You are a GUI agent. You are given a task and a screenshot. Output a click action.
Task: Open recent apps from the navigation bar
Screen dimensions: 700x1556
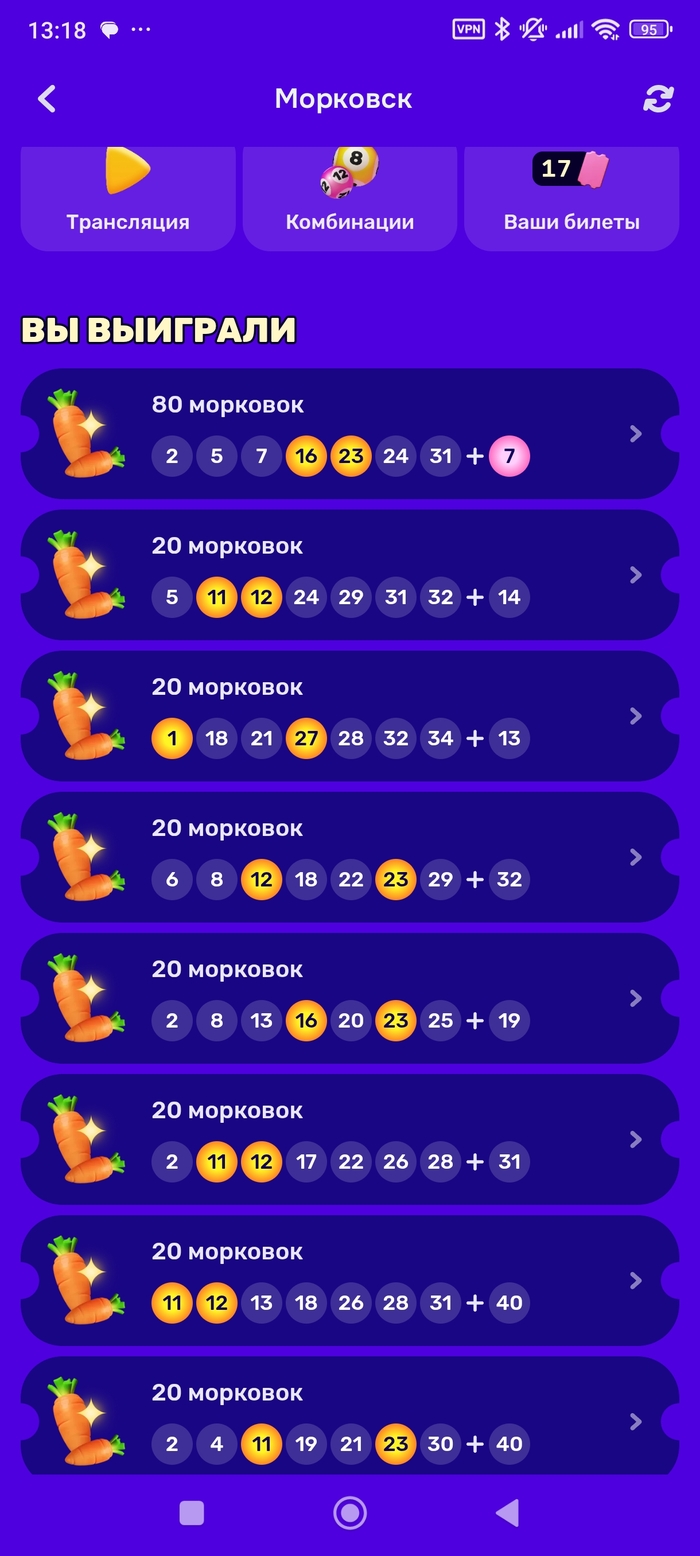(x=192, y=1513)
